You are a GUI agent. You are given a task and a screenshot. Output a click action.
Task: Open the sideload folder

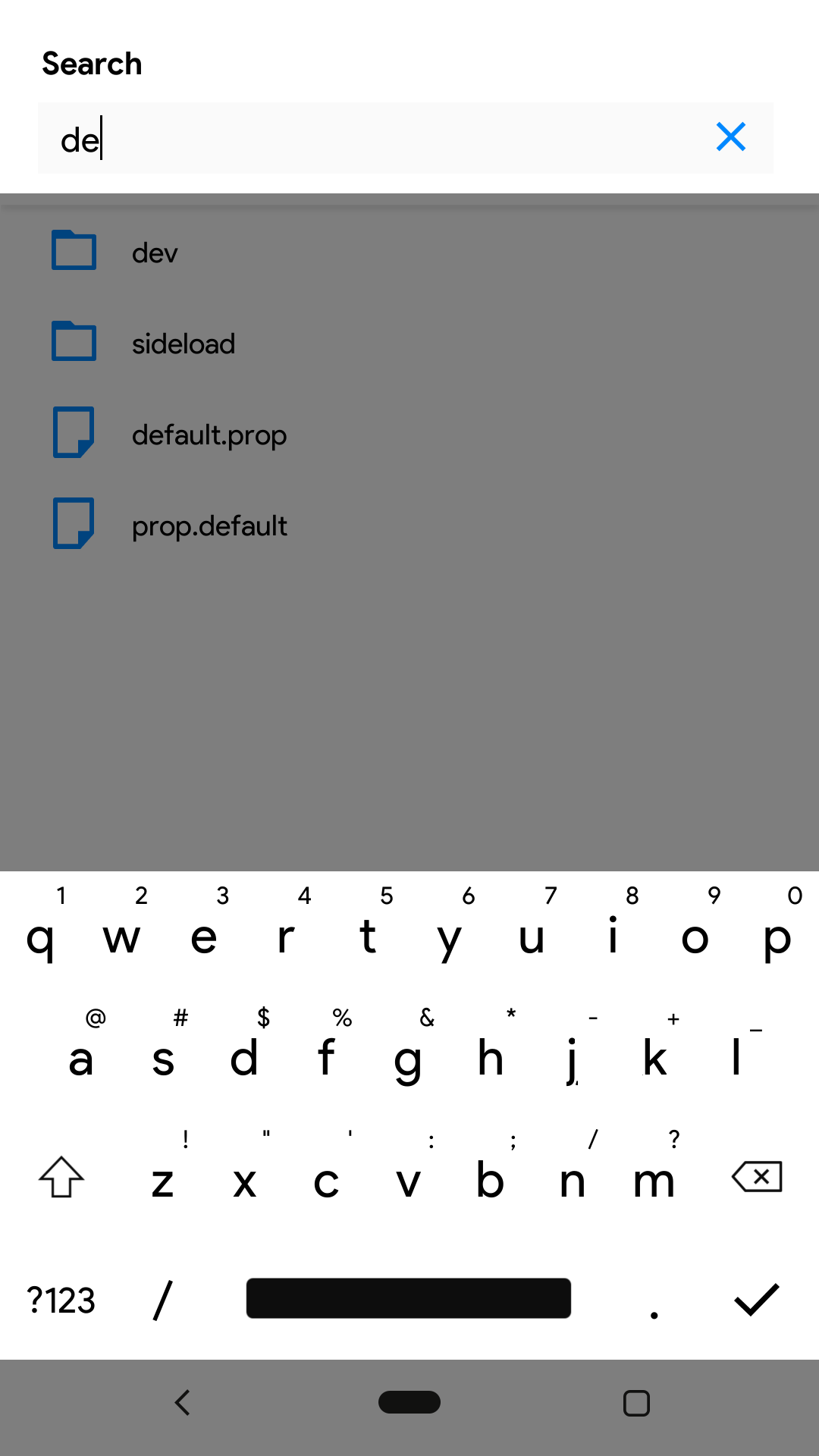pyautogui.click(x=183, y=344)
